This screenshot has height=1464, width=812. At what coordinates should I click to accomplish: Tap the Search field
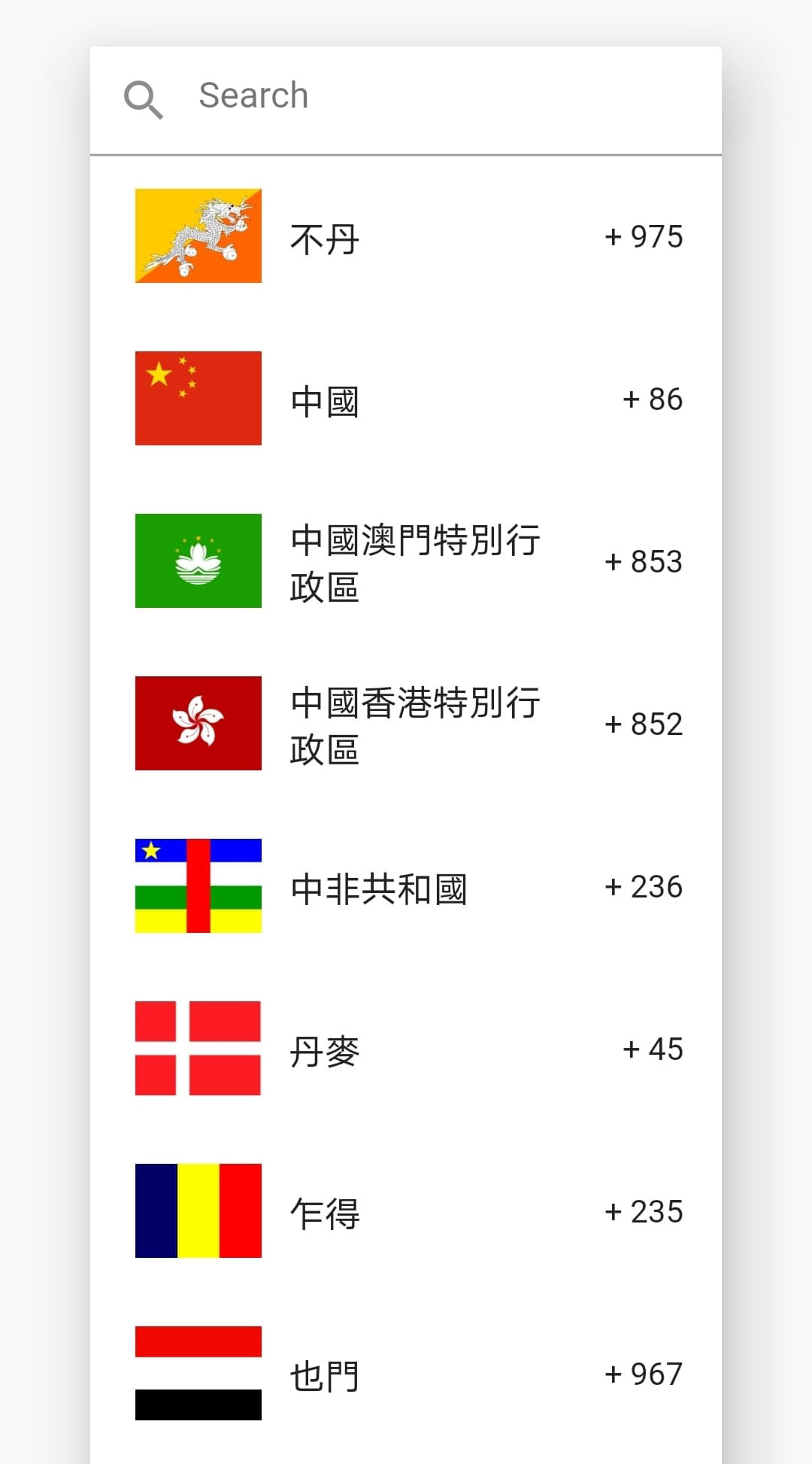pos(406,98)
